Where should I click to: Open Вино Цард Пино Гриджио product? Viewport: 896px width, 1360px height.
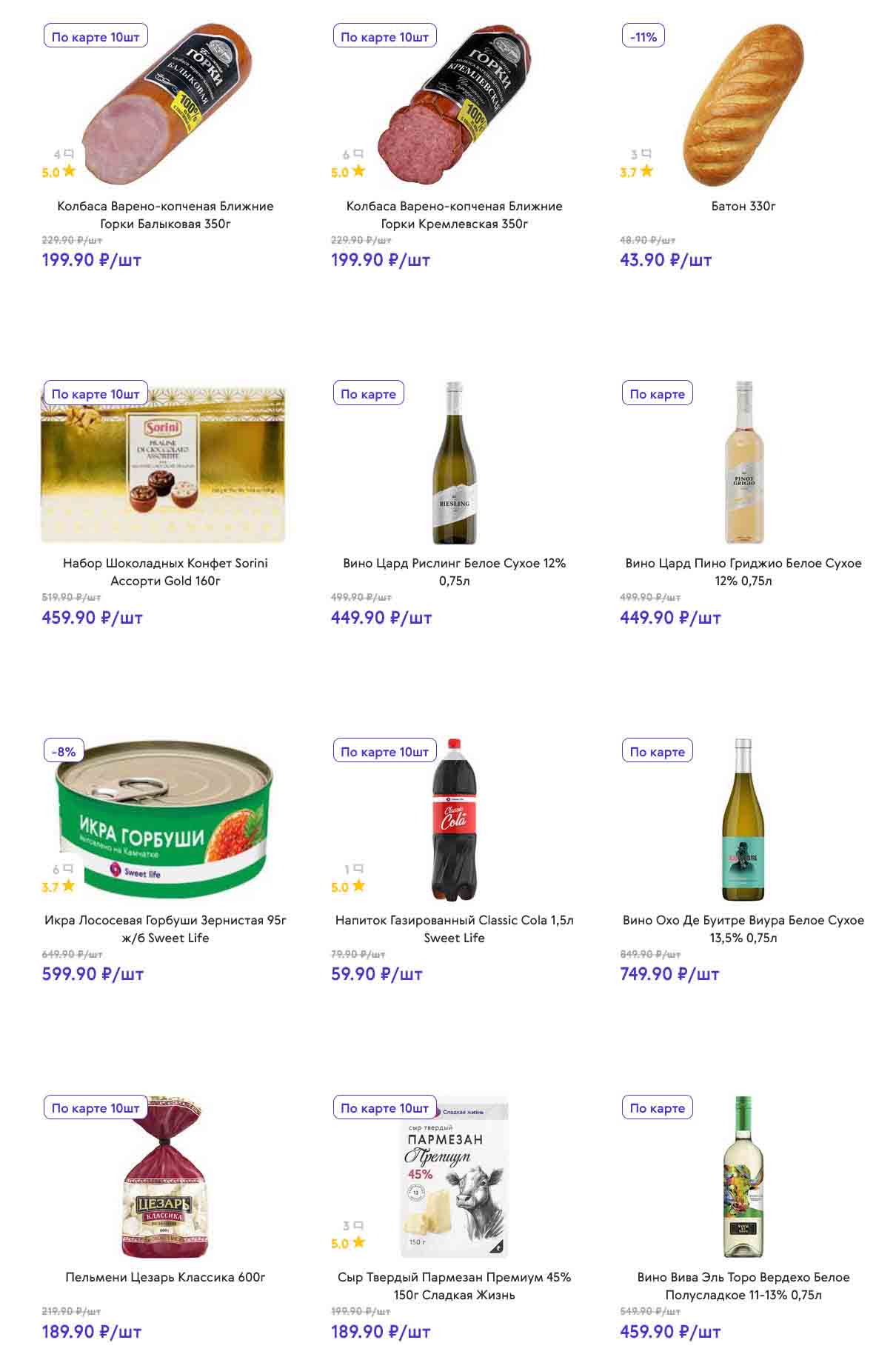click(743, 572)
